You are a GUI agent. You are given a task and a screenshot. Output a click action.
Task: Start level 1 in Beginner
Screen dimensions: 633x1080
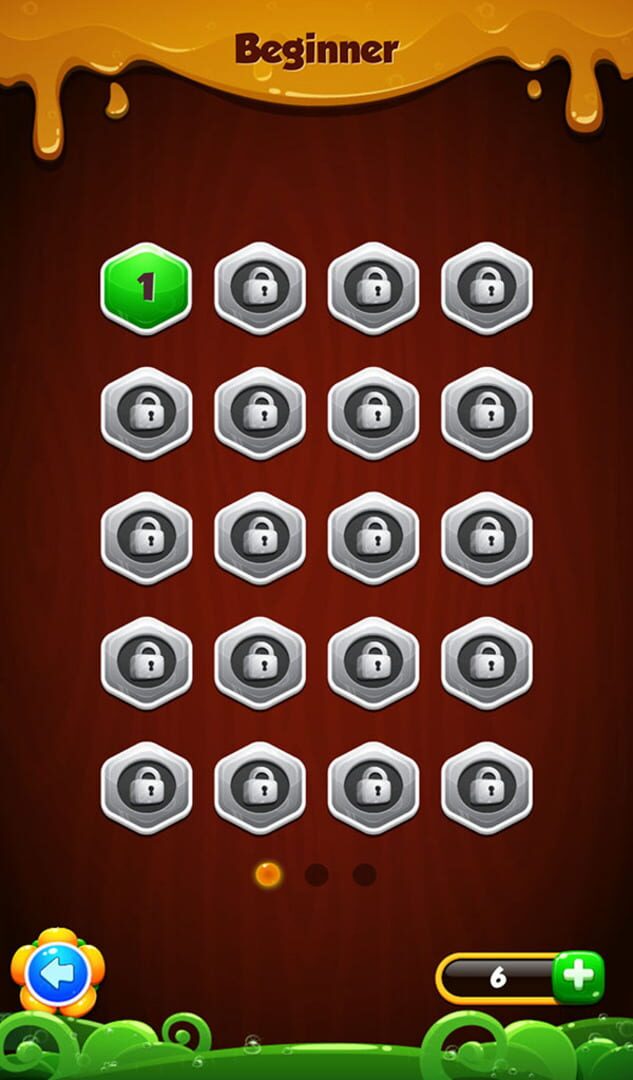(x=146, y=288)
